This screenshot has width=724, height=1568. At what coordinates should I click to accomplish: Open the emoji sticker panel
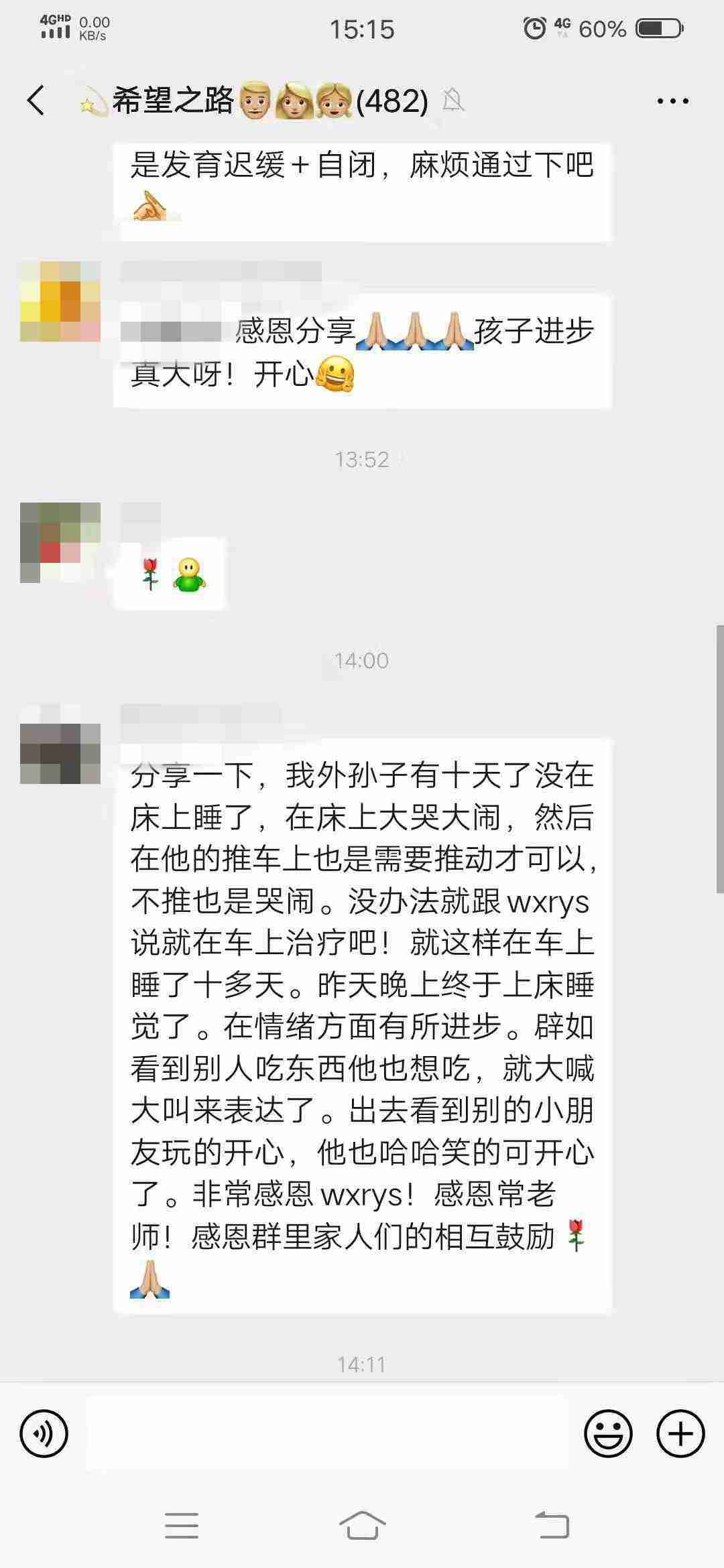pos(608,1434)
